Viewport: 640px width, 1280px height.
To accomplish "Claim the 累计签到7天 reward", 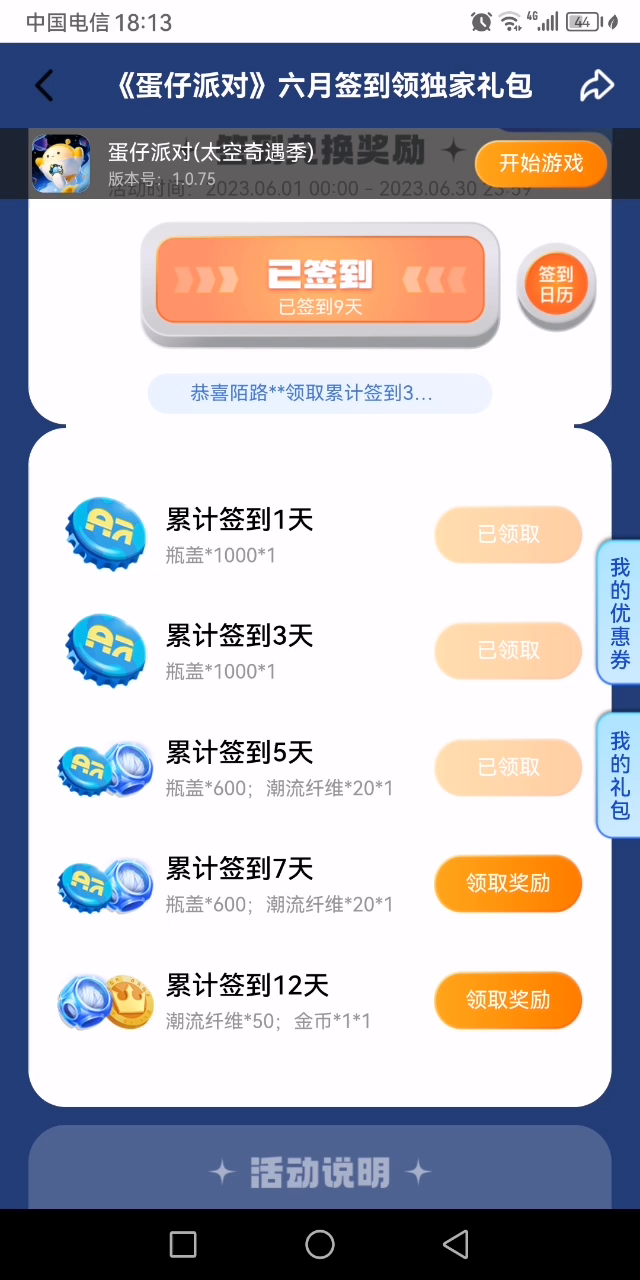I will 508,884.
